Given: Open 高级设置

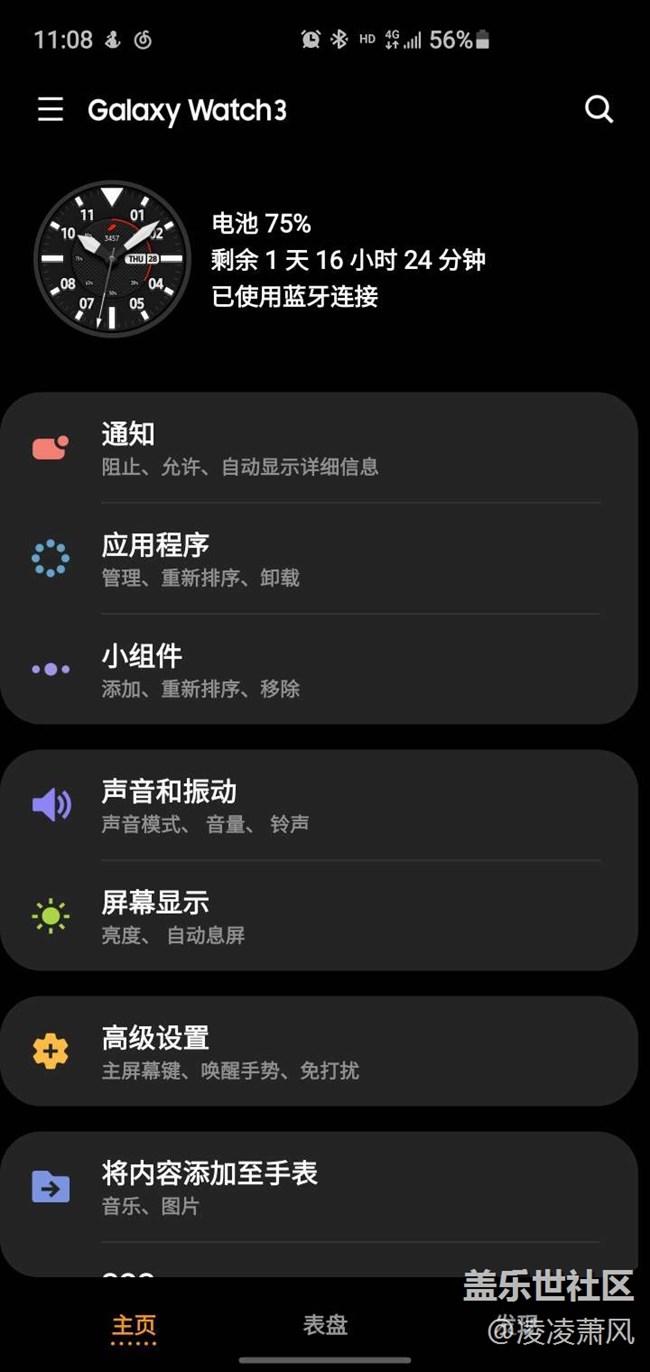Looking at the screenshot, I should click(x=320, y=1052).
